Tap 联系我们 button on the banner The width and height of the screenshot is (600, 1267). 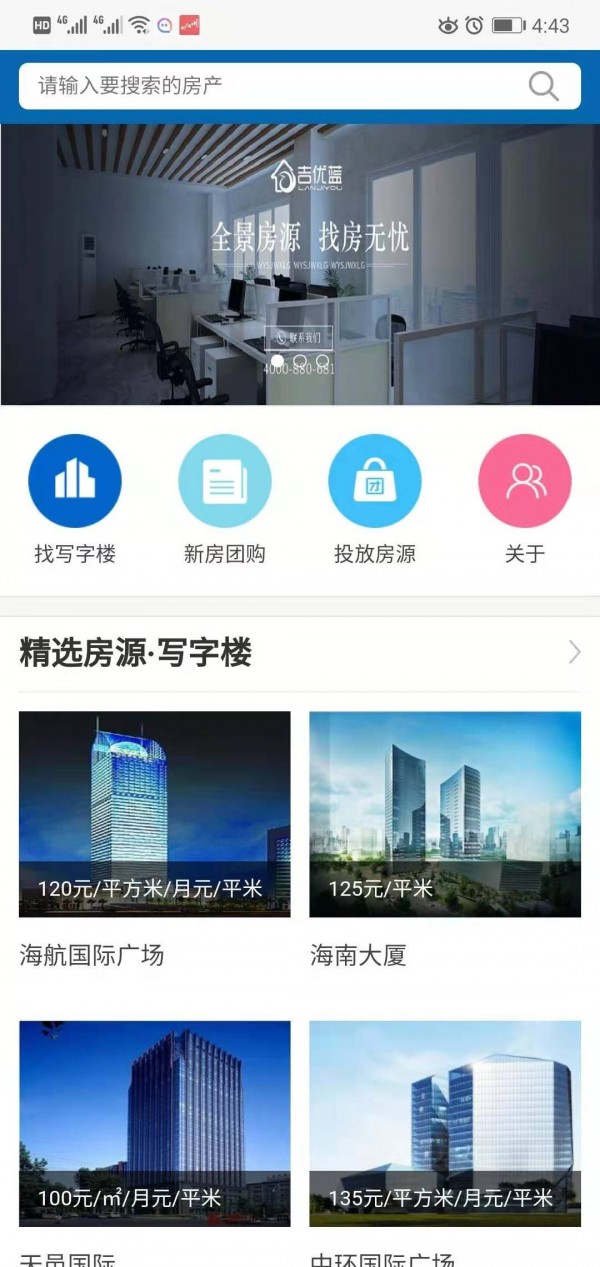298,338
